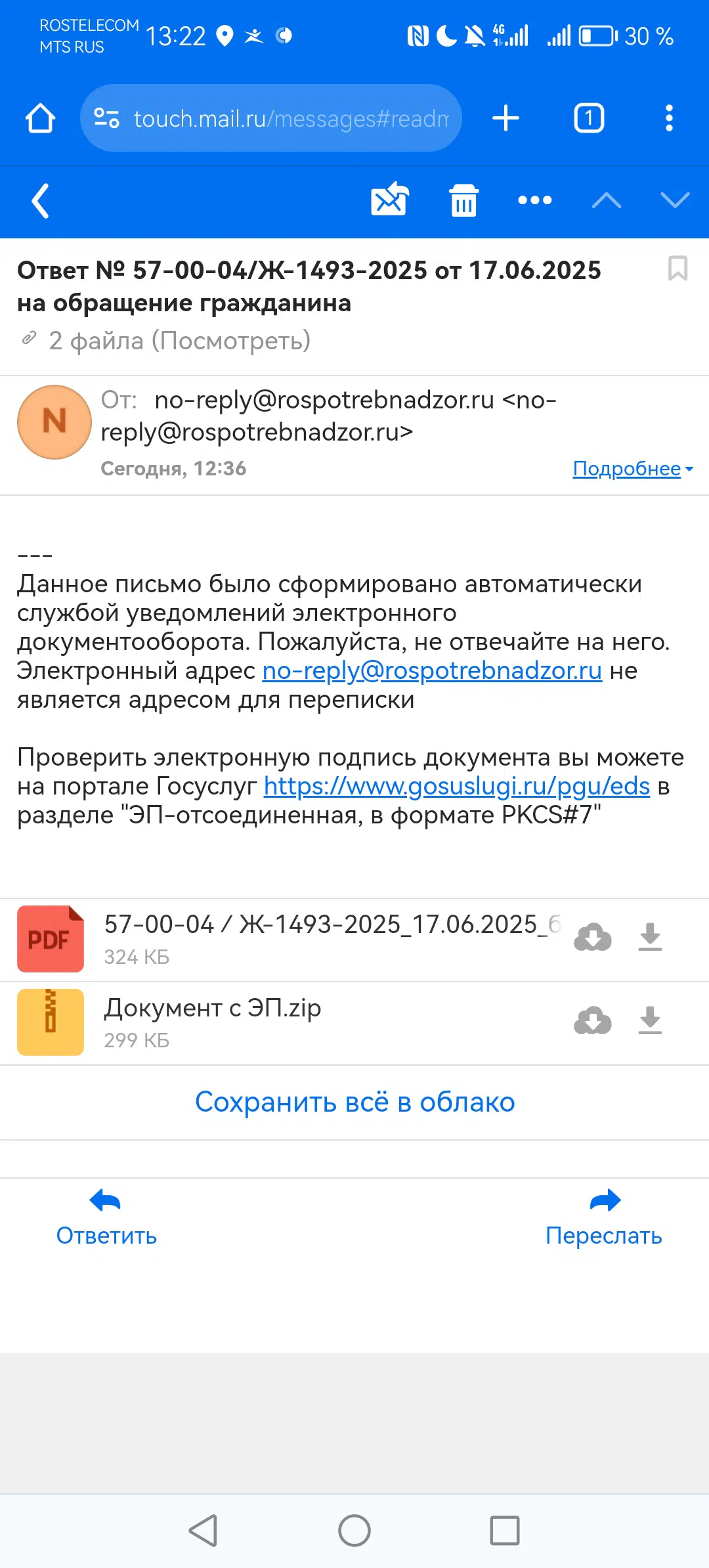This screenshot has height=1568, width=709.
Task: Open browser three-dot menu
Action: (x=669, y=118)
